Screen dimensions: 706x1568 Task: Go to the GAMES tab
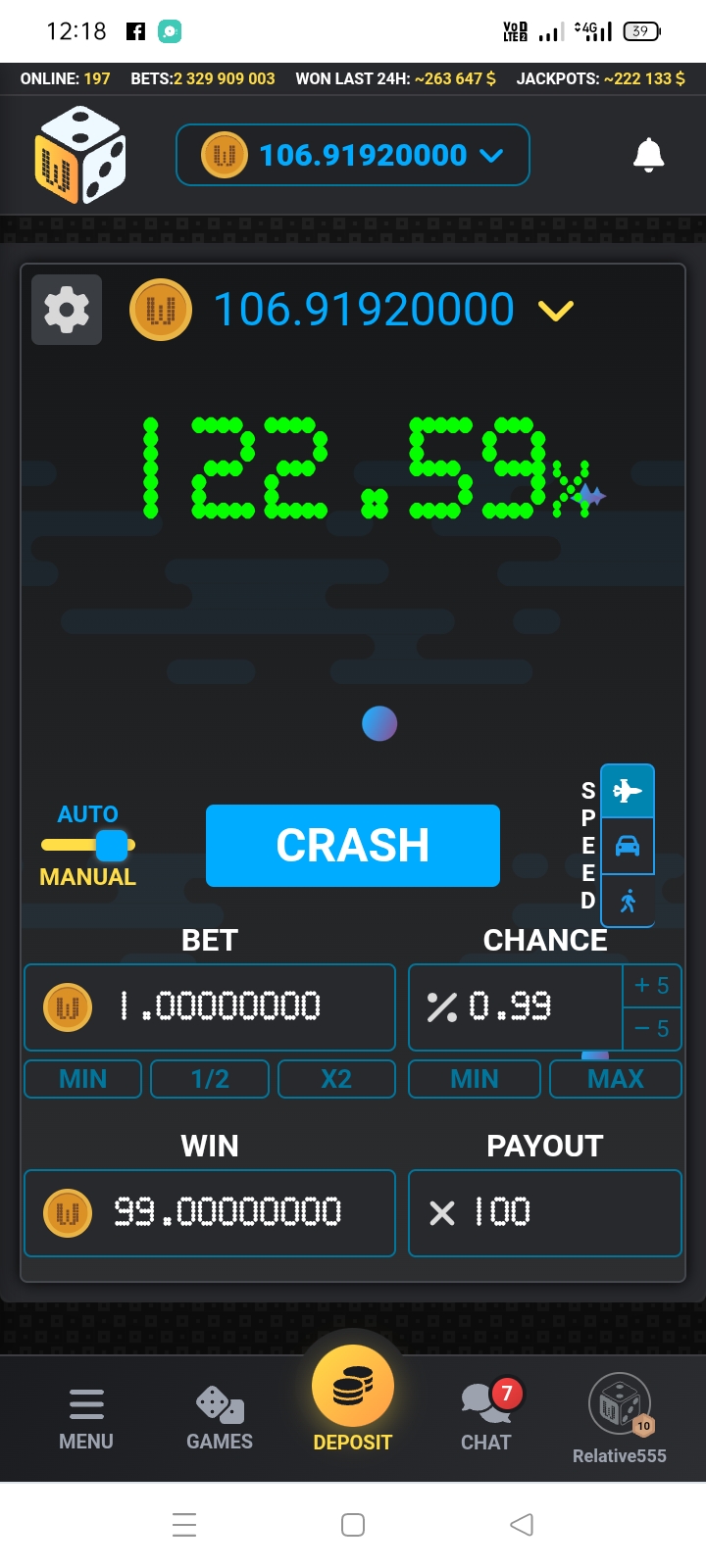point(220,1418)
